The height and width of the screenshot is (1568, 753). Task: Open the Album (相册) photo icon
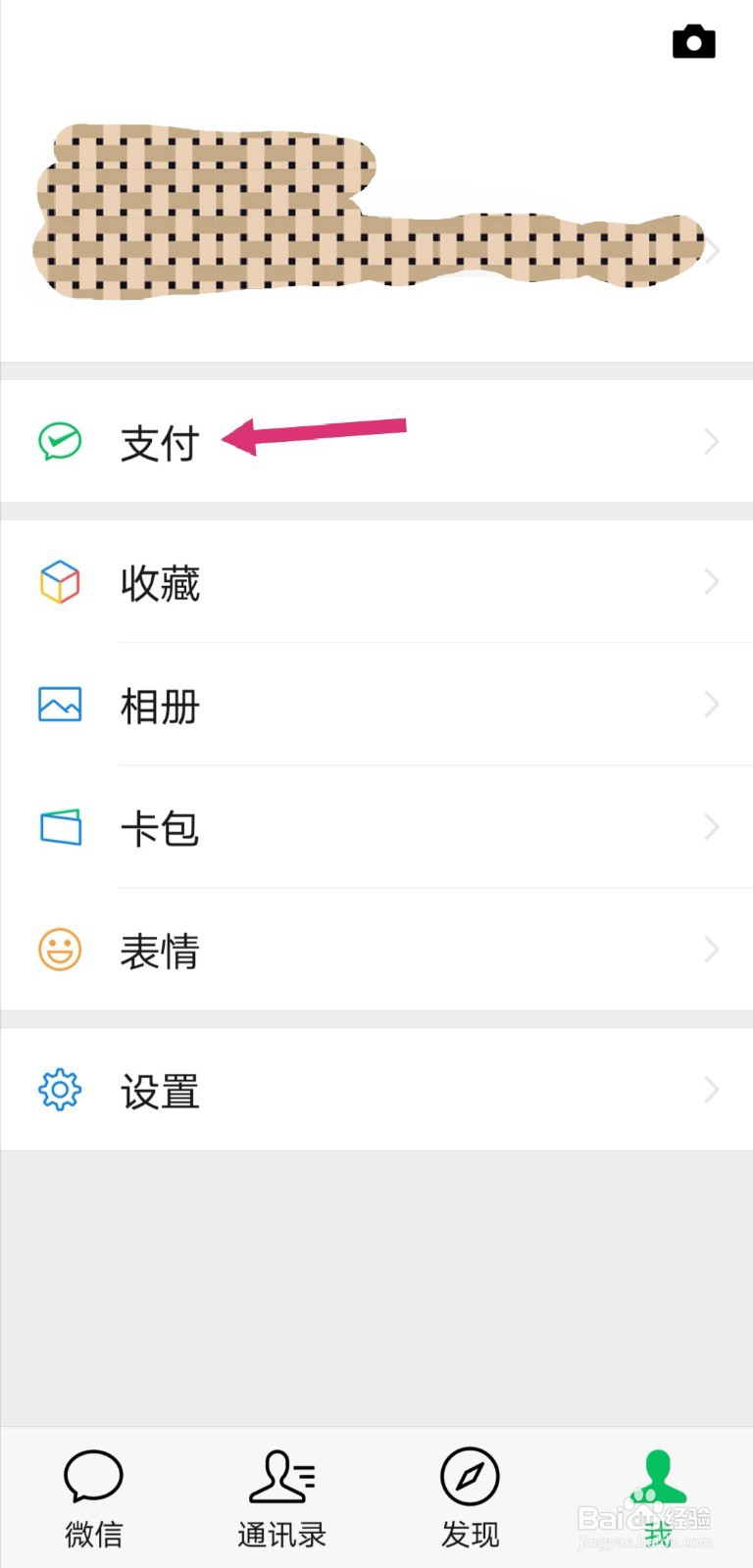point(60,705)
